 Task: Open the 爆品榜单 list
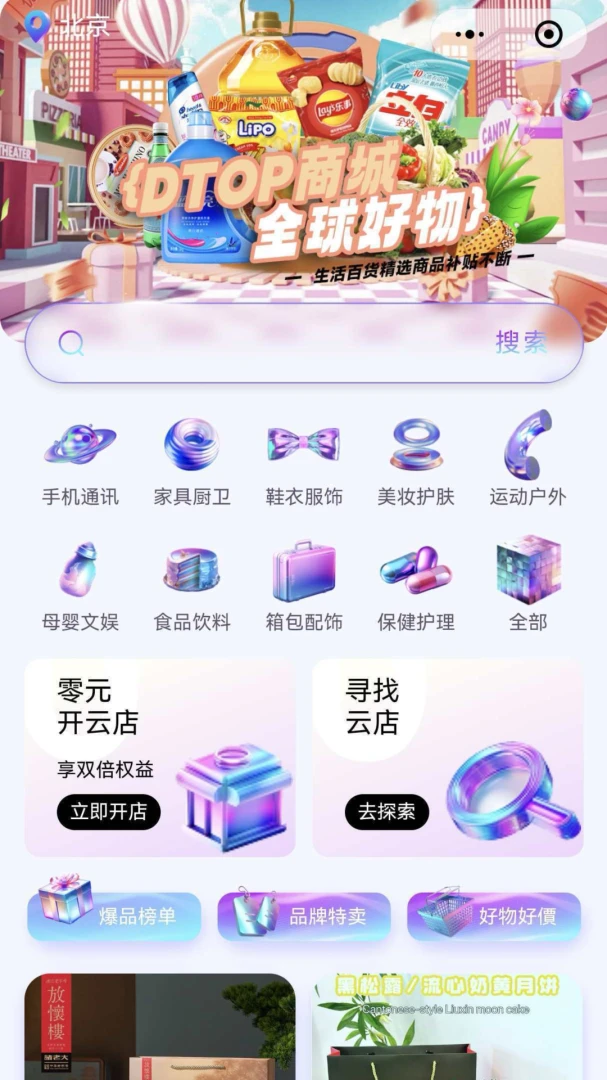114,916
